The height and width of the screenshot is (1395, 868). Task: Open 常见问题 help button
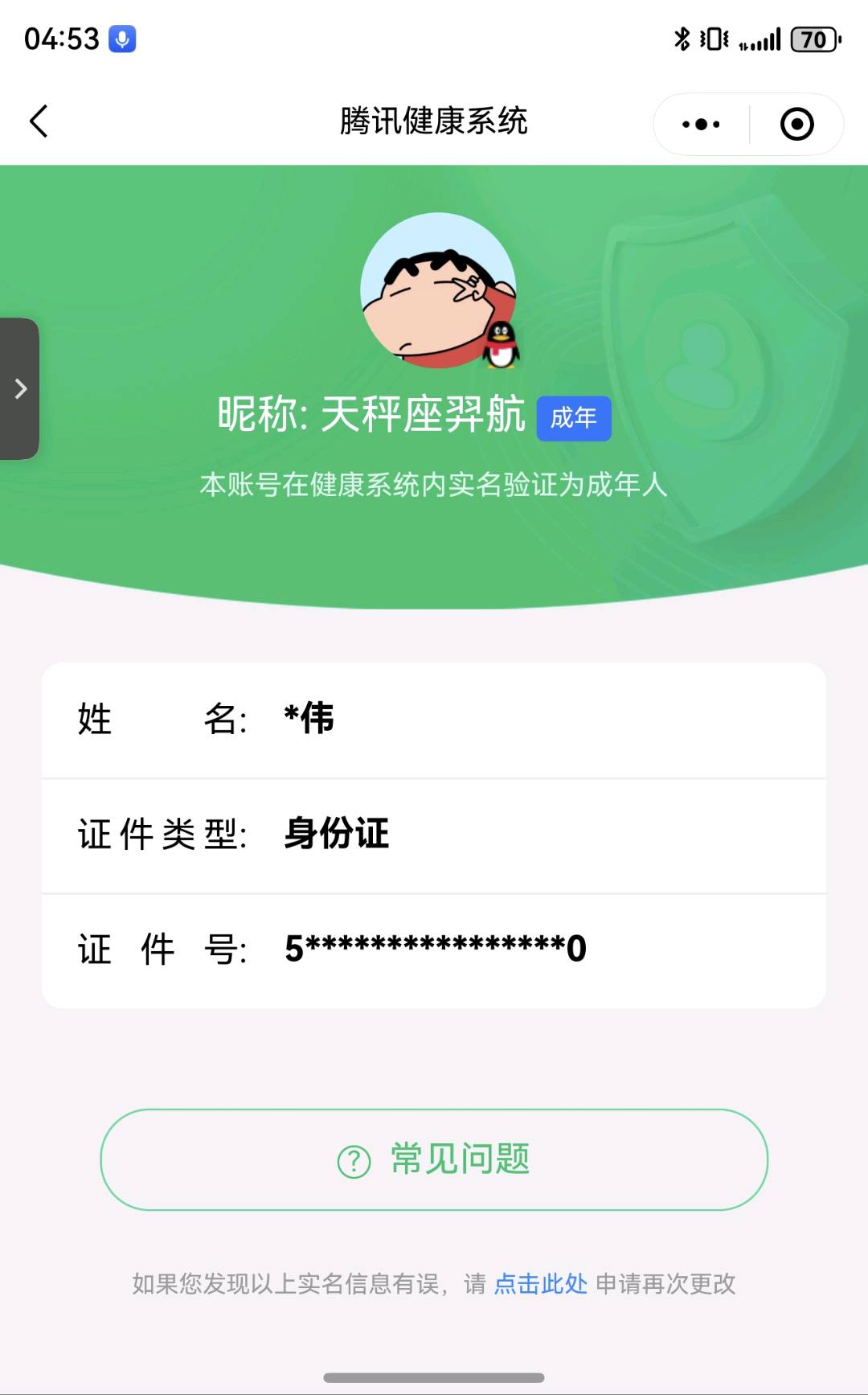434,1159
